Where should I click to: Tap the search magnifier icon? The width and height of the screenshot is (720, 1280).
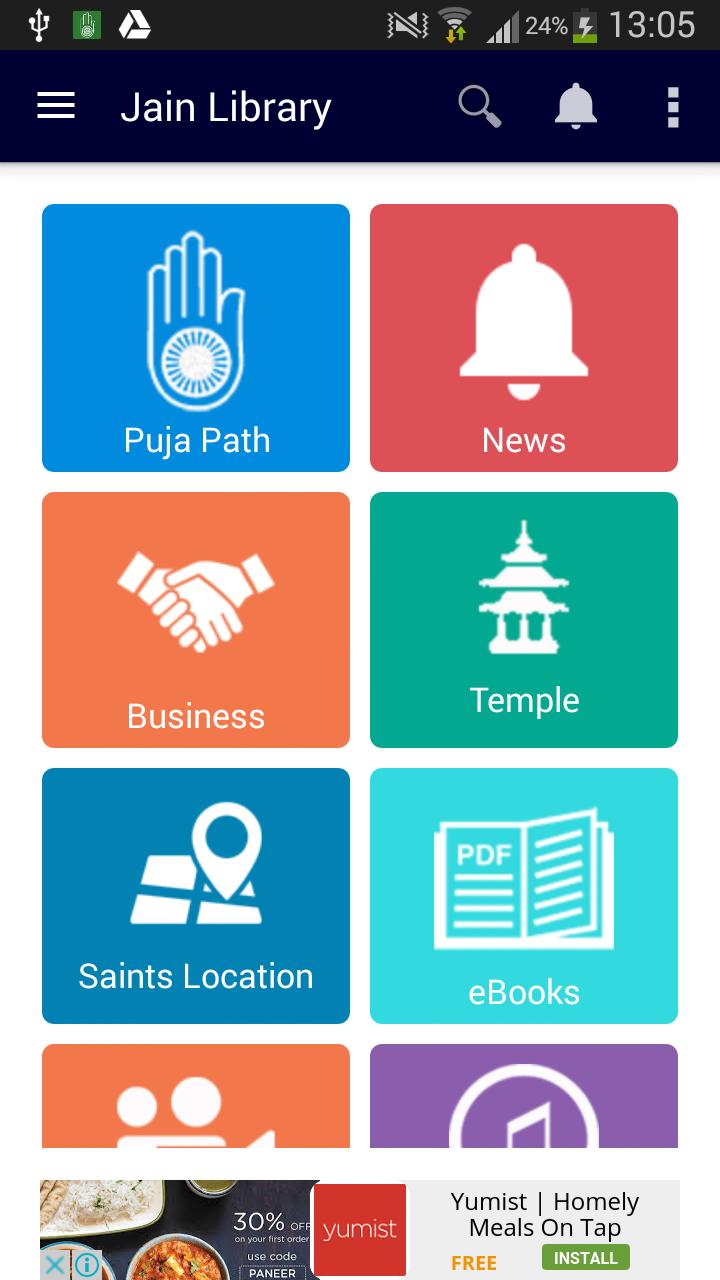point(479,106)
